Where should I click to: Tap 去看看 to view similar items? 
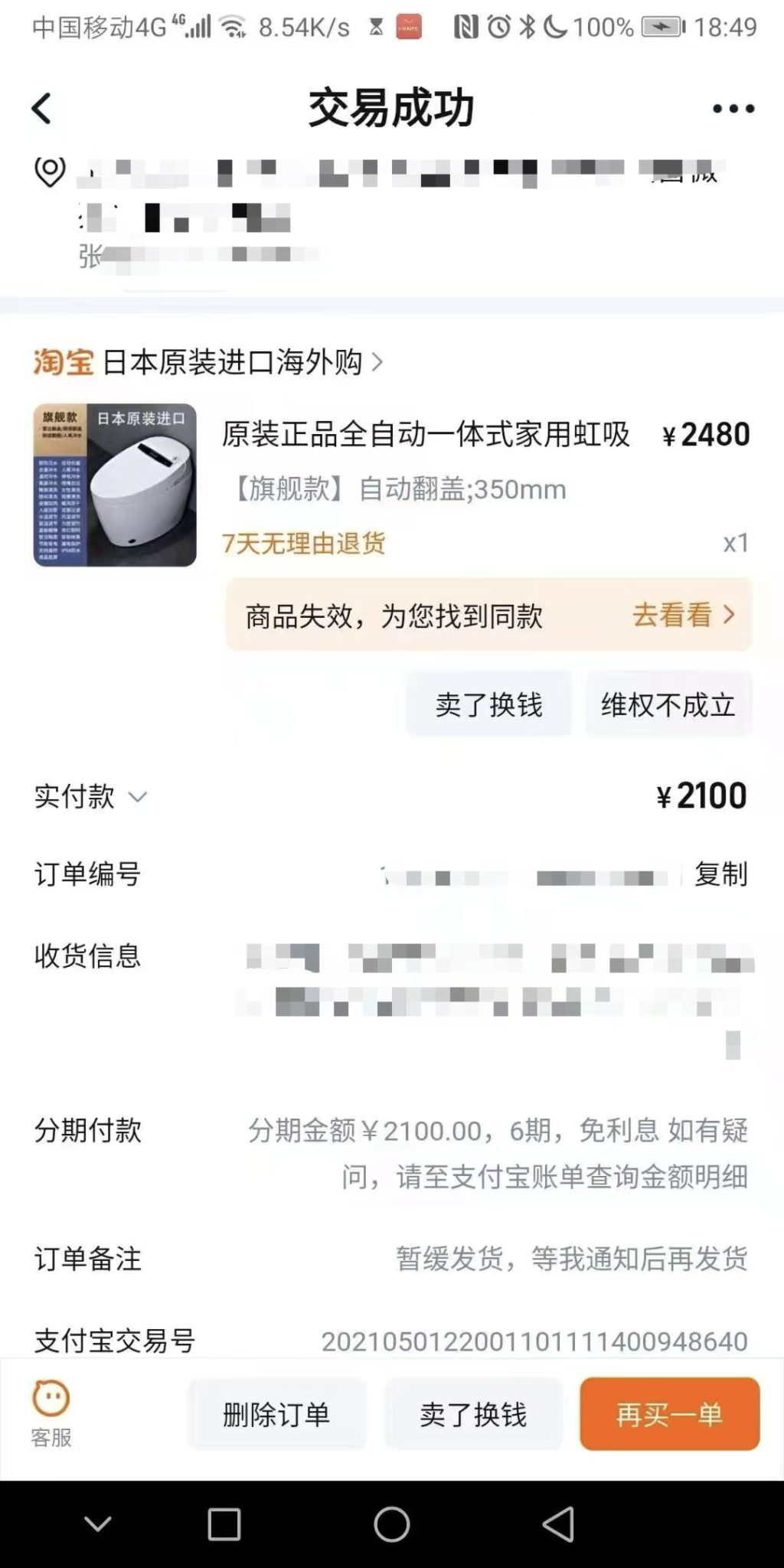coord(682,615)
